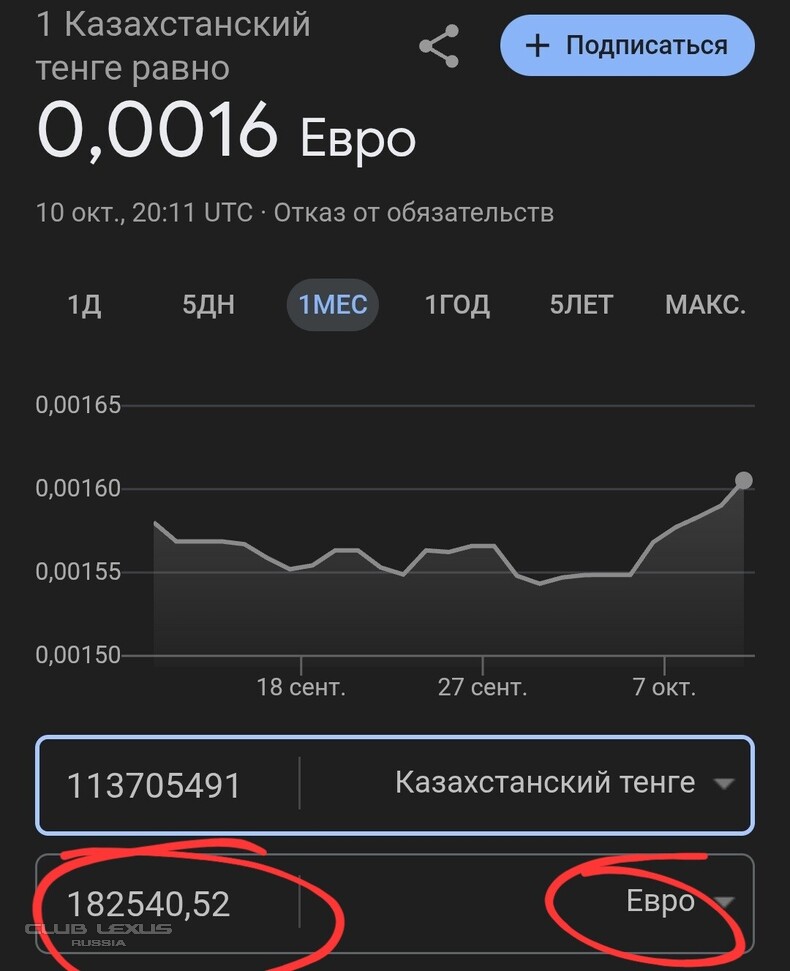
Task: Edit the amount field showing 113705491
Action: click(x=154, y=785)
